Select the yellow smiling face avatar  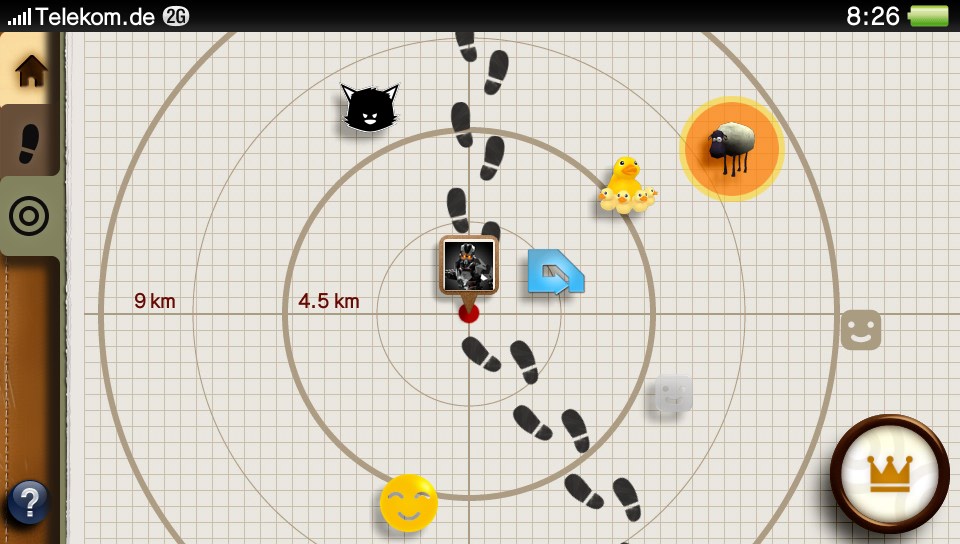tap(408, 502)
